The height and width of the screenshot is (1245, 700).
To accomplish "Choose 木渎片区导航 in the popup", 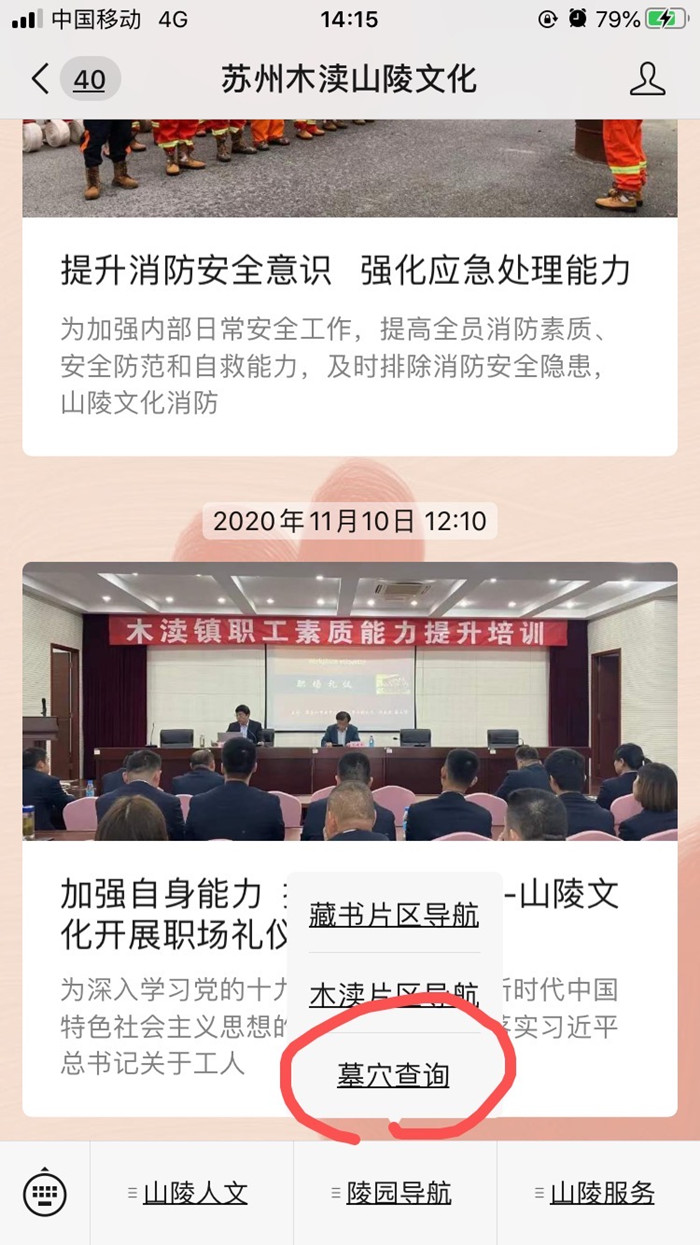I will [394, 994].
